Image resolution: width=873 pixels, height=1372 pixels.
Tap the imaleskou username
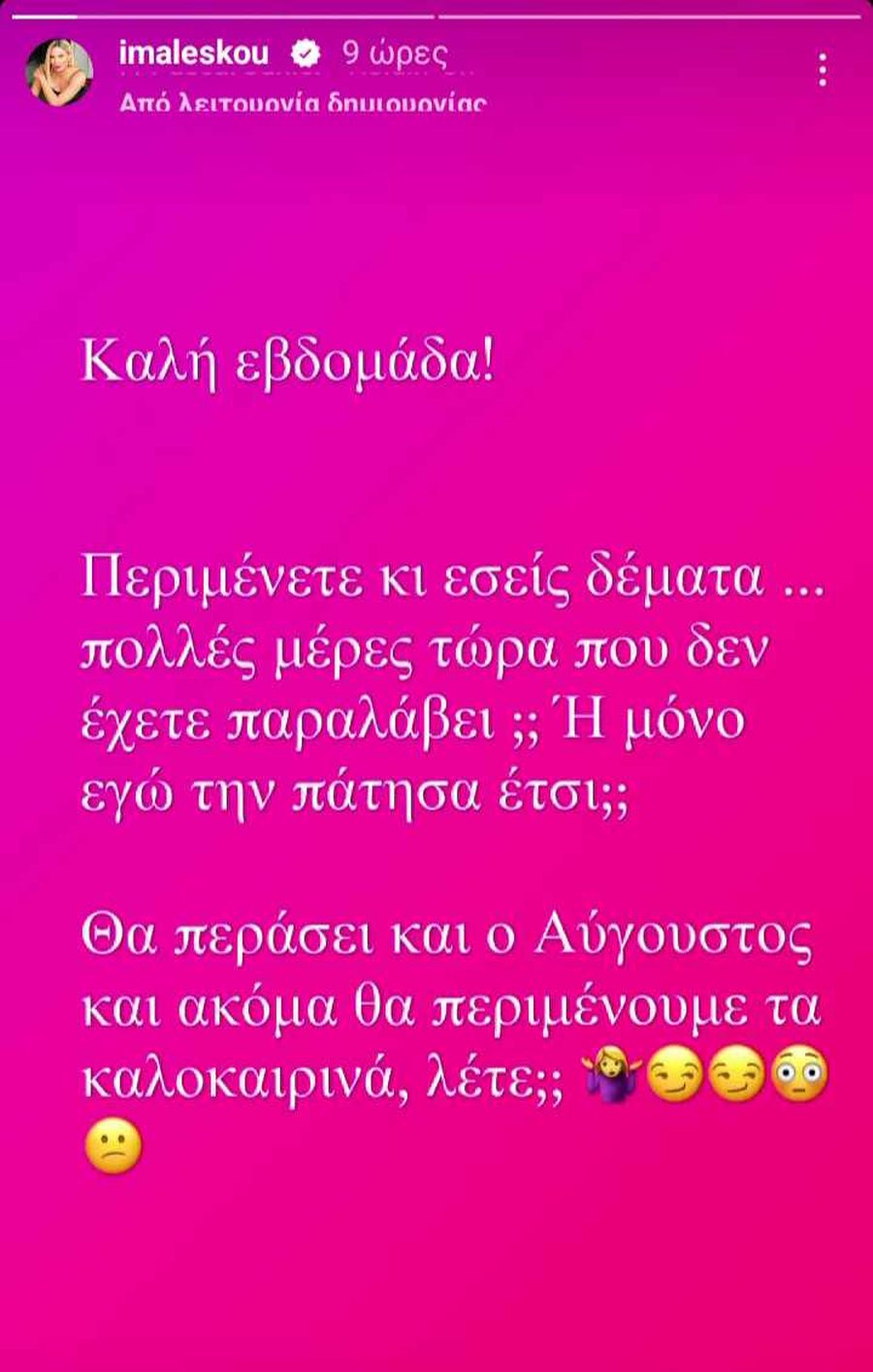click(193, 52)
